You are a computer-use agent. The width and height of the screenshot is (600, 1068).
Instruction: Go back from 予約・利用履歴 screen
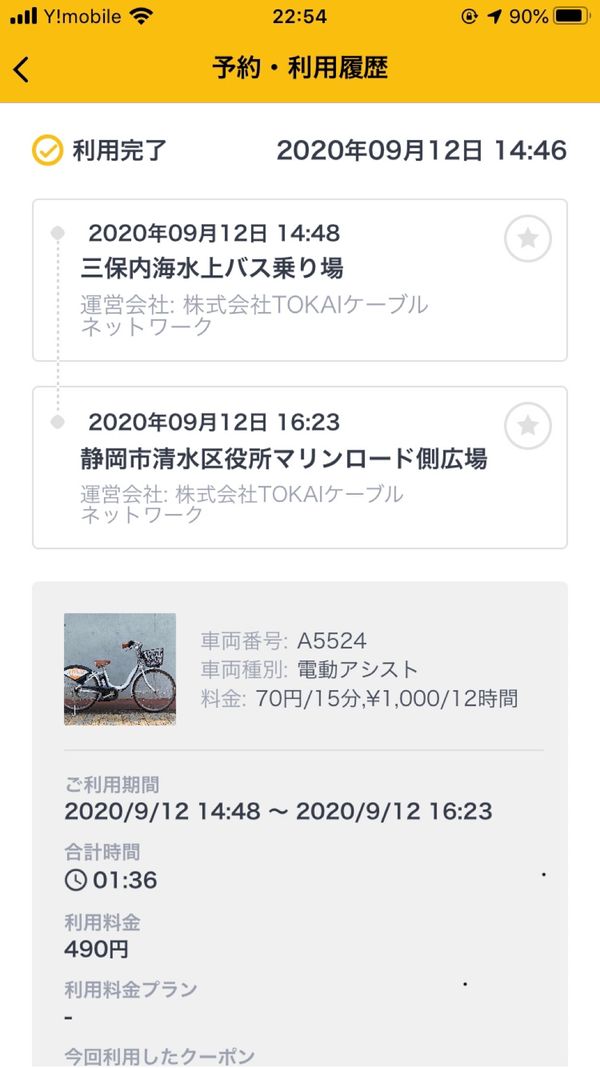pyautogui.click(x=22, y=69)
